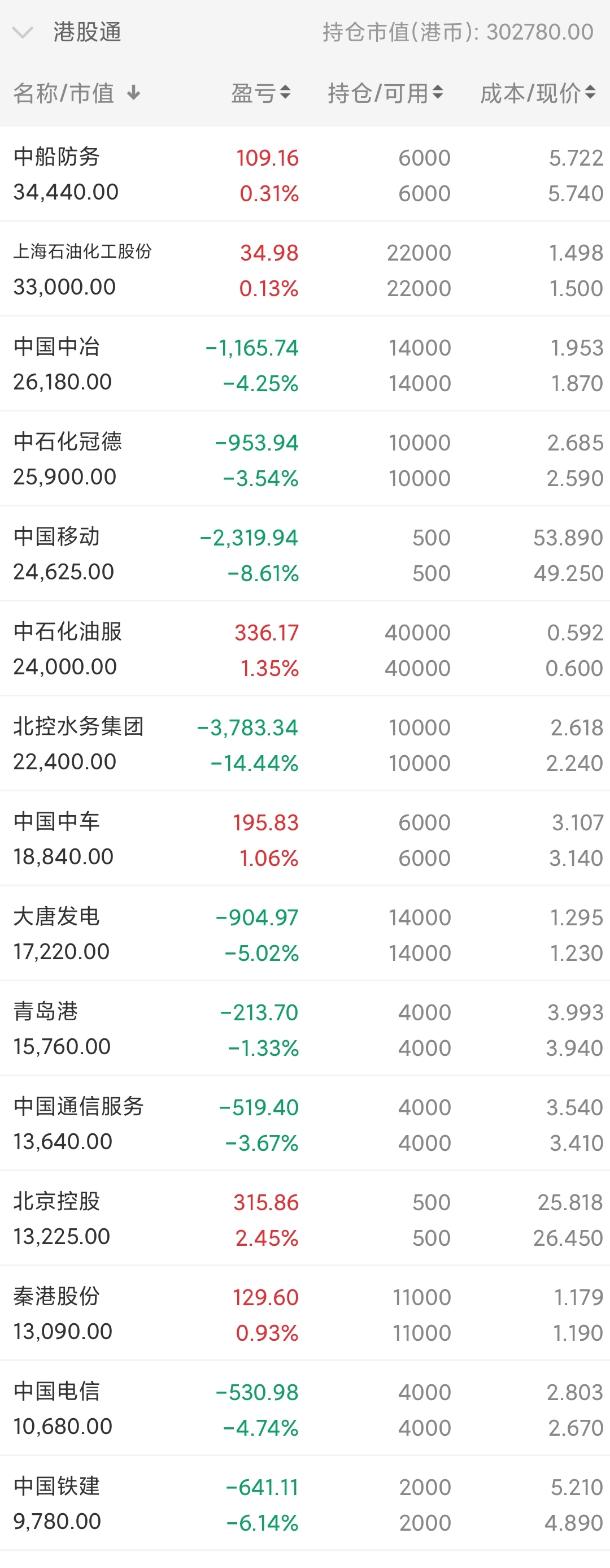The image size is (610, 1568).
Task: Sort holdings by 名称/市值
Action: click(x=77, y=93)
